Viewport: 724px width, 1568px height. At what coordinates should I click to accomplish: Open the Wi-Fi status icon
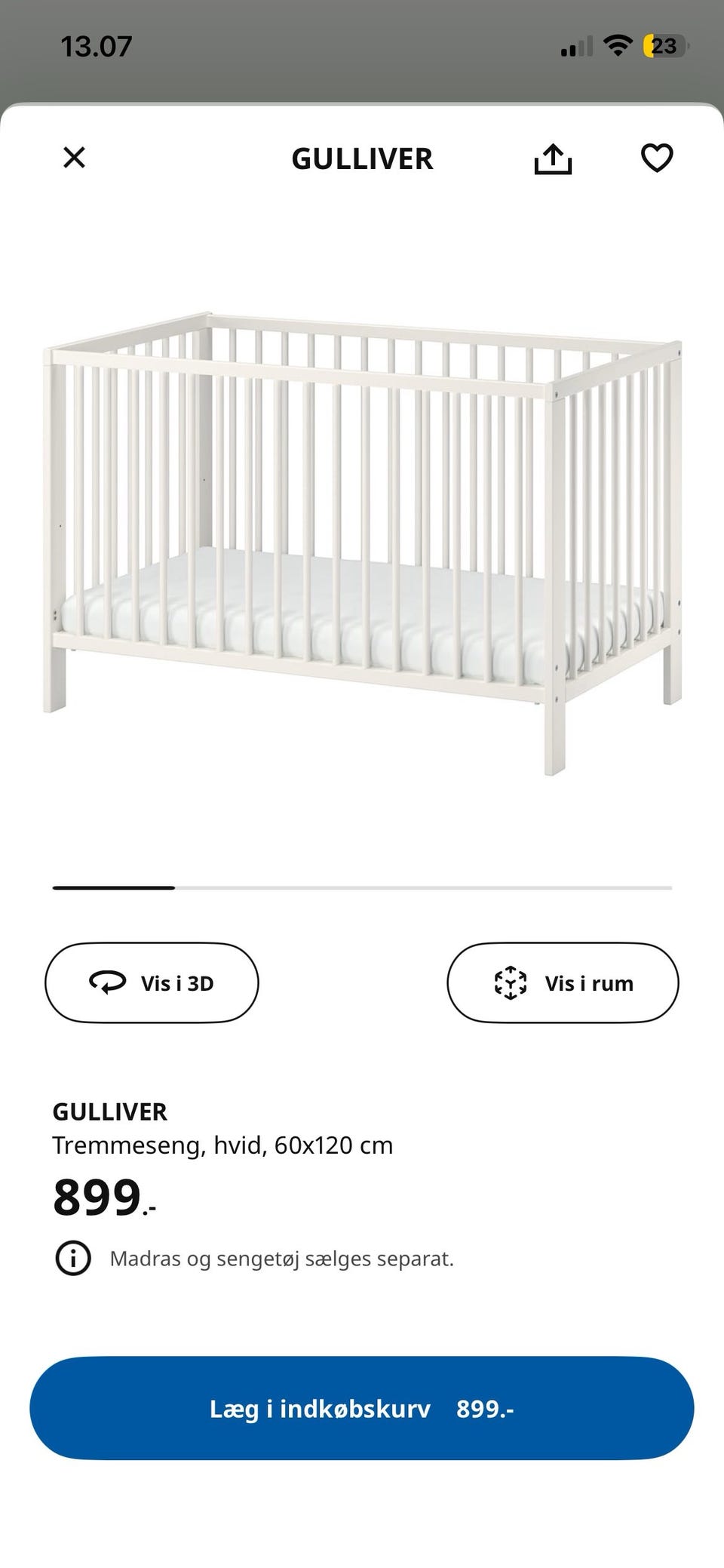click(x=618, y=44)
